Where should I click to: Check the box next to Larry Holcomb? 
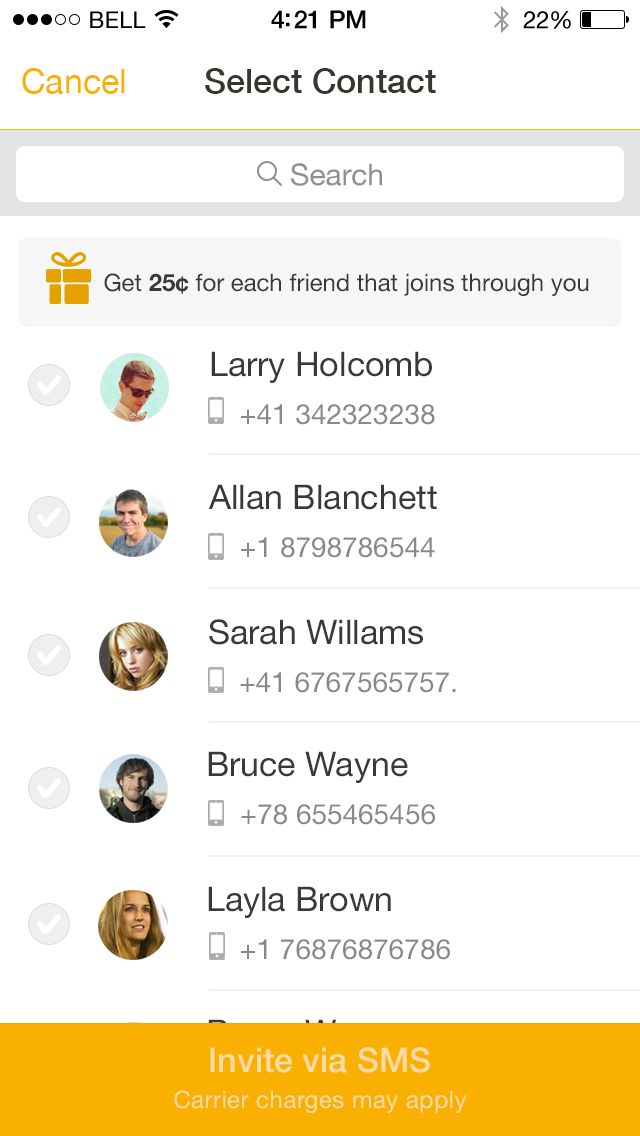click(49, 385)
